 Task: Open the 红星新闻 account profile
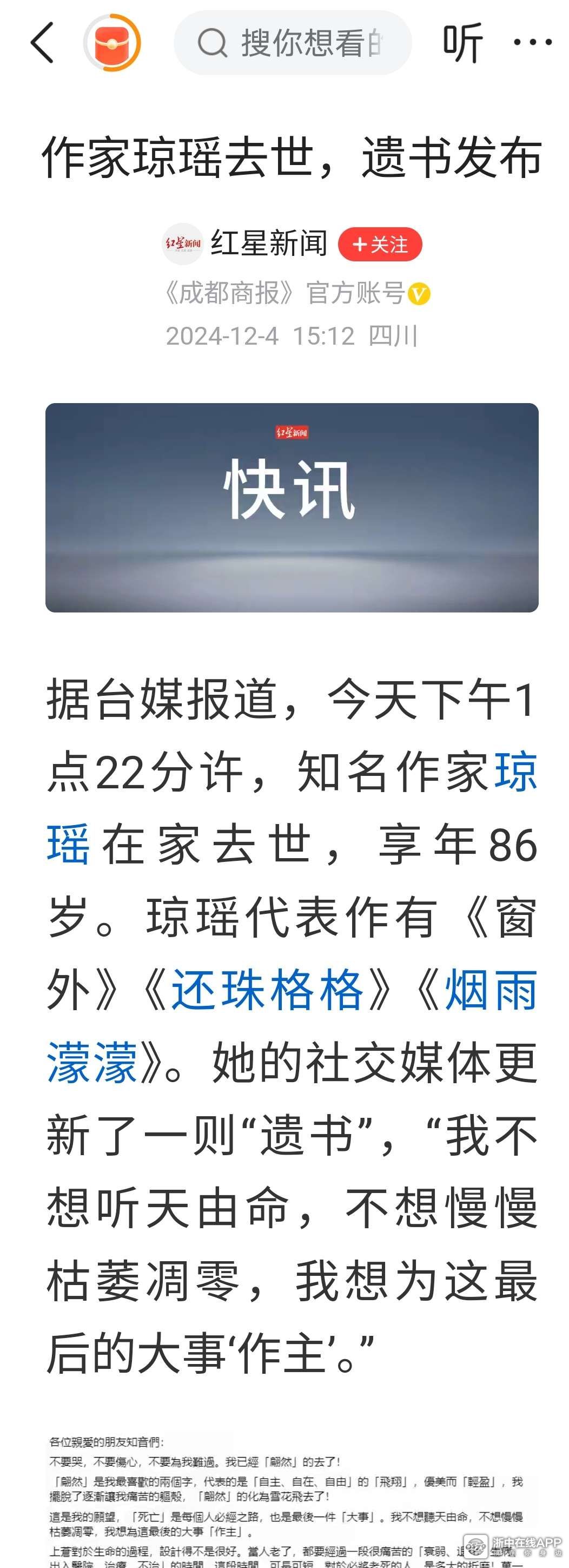[268, 244]
